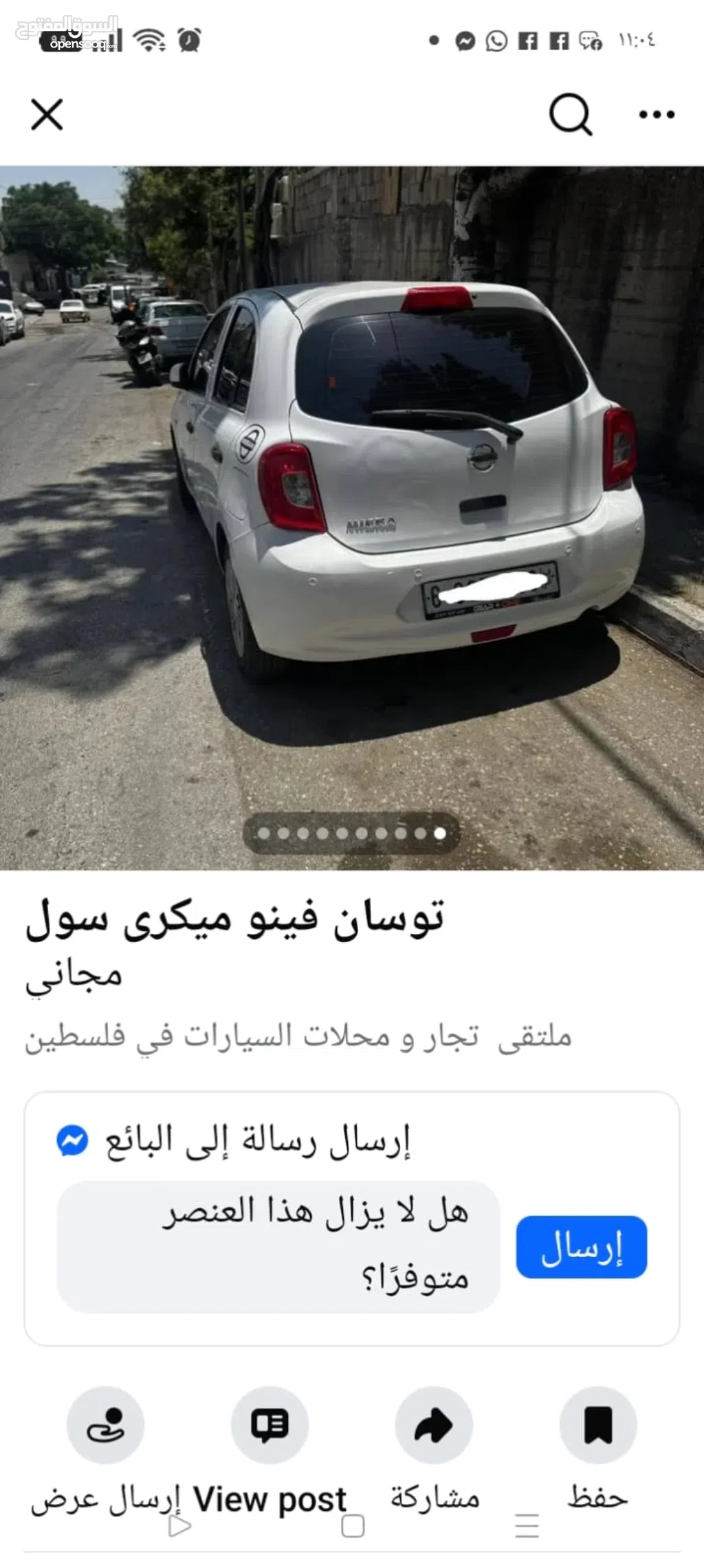Close the listing with the X
Viewport: 704px width, 1568px height.
coord(47,114)
